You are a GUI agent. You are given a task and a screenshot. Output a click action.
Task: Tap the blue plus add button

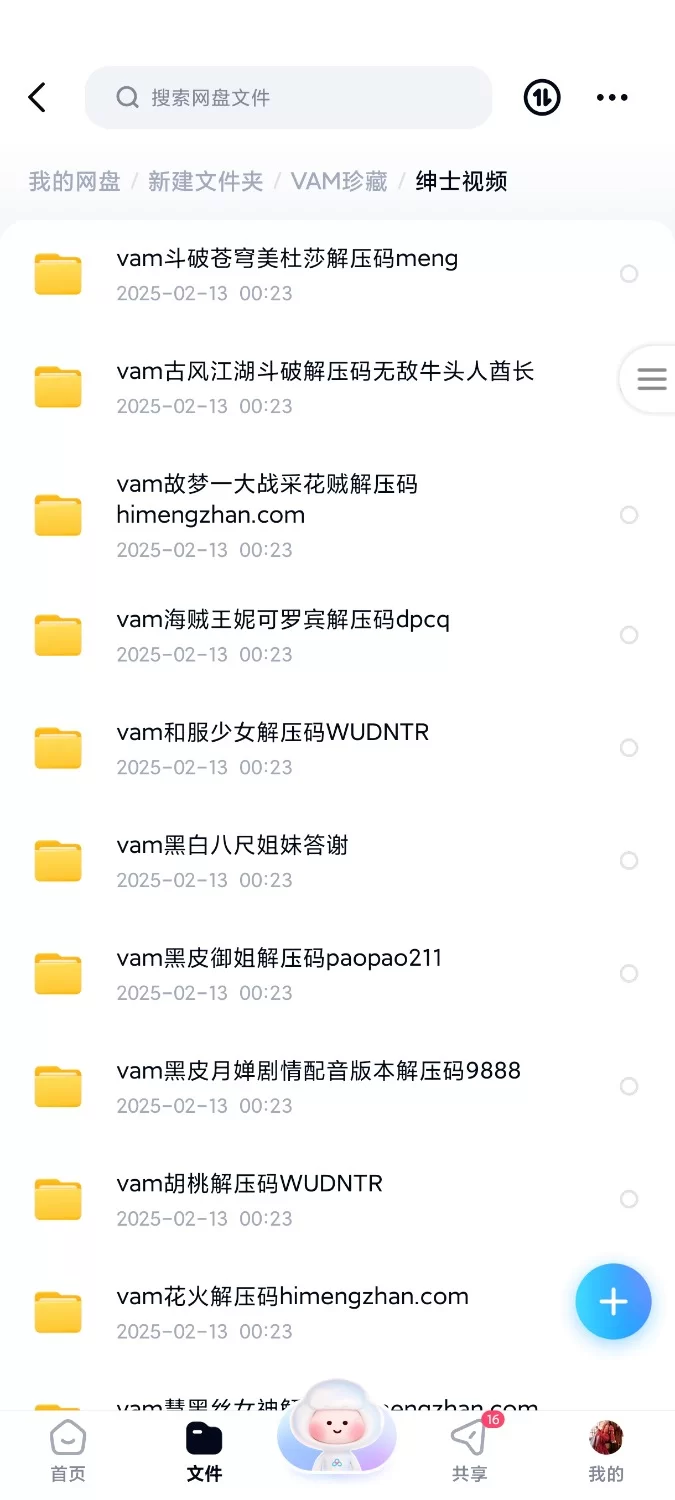(613, 1301)
